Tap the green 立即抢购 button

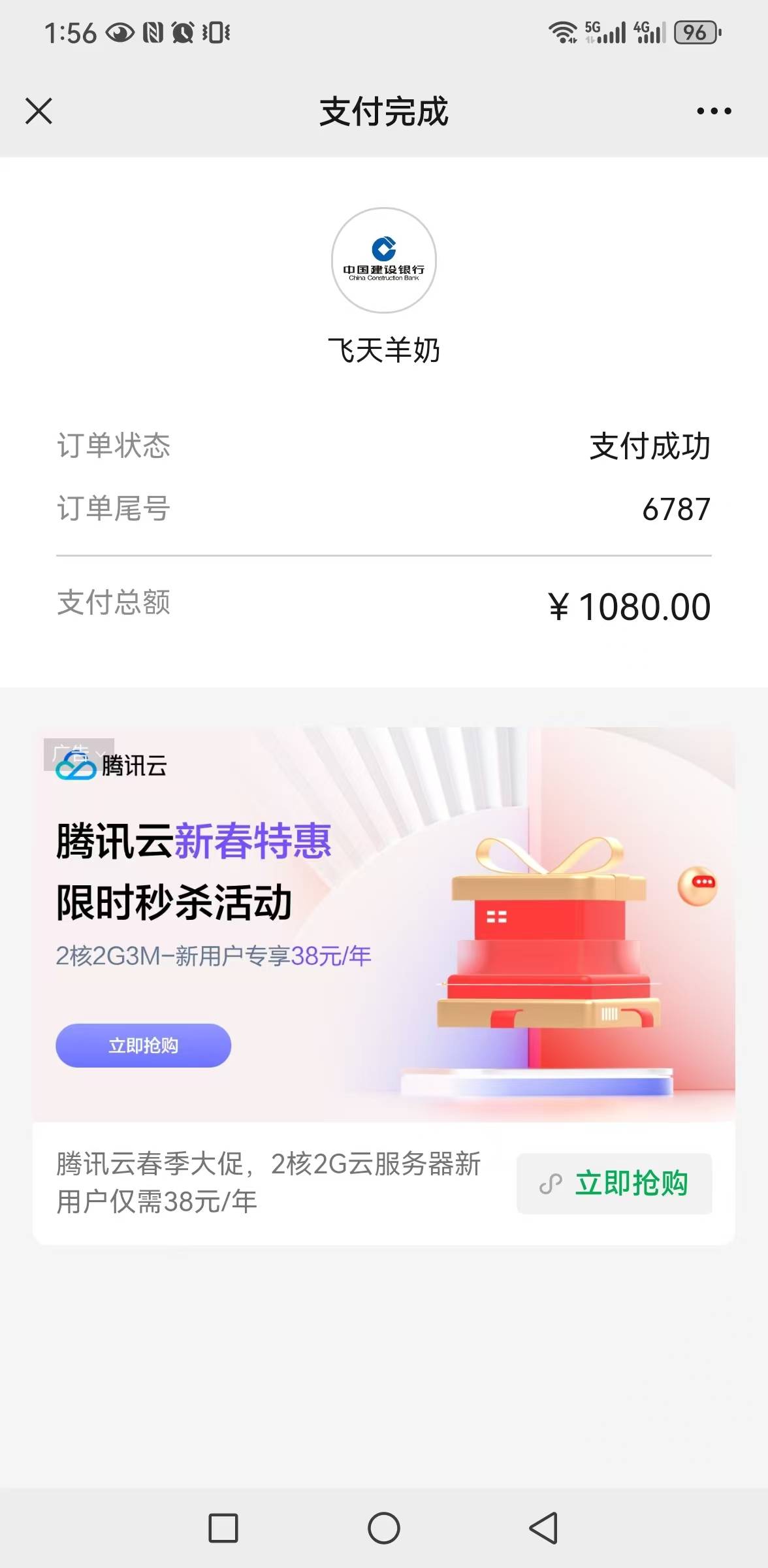click(614, 1183)
